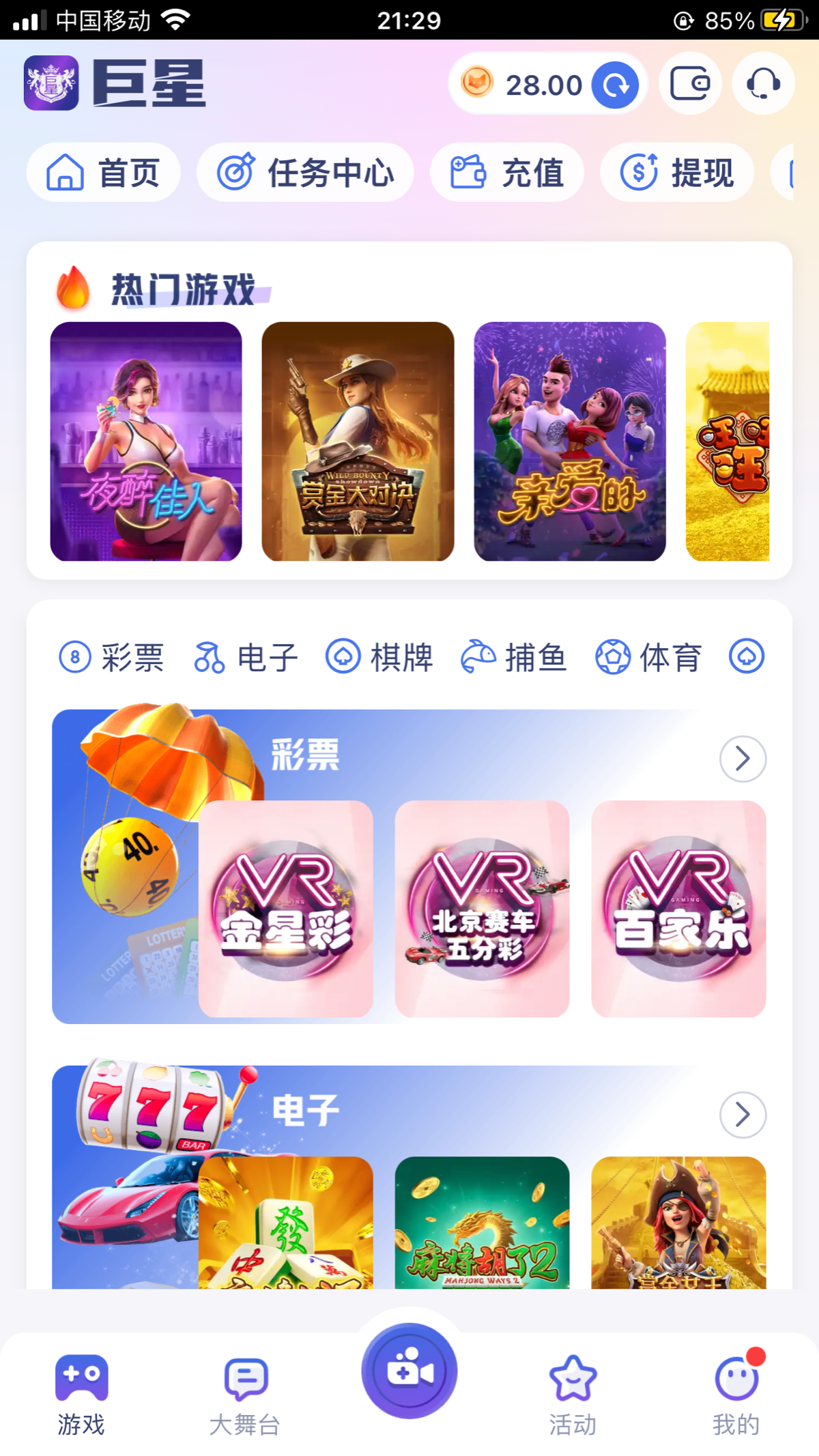Switch to the 电子 category tab

246,658
